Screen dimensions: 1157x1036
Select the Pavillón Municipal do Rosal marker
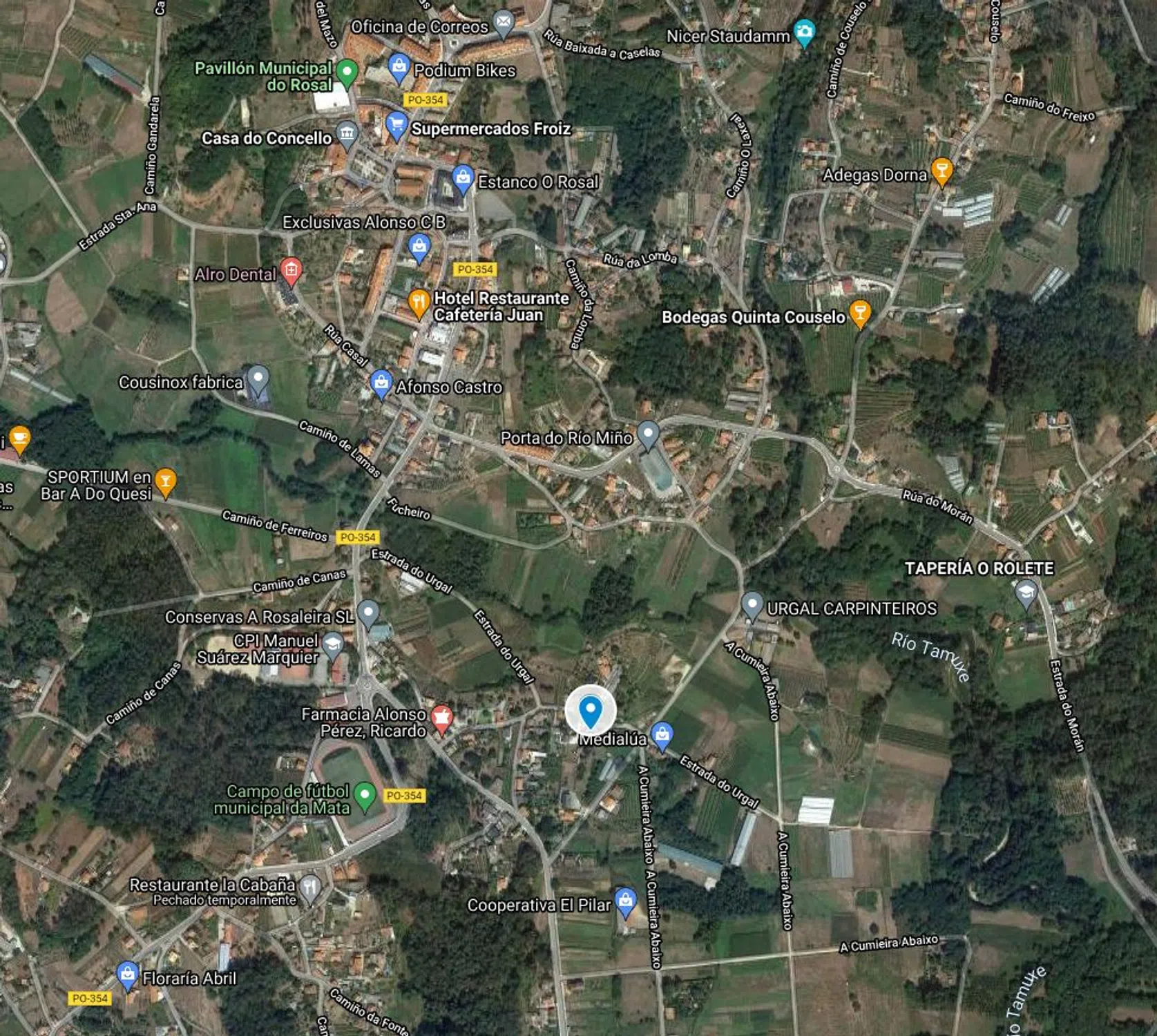point(347,72)
